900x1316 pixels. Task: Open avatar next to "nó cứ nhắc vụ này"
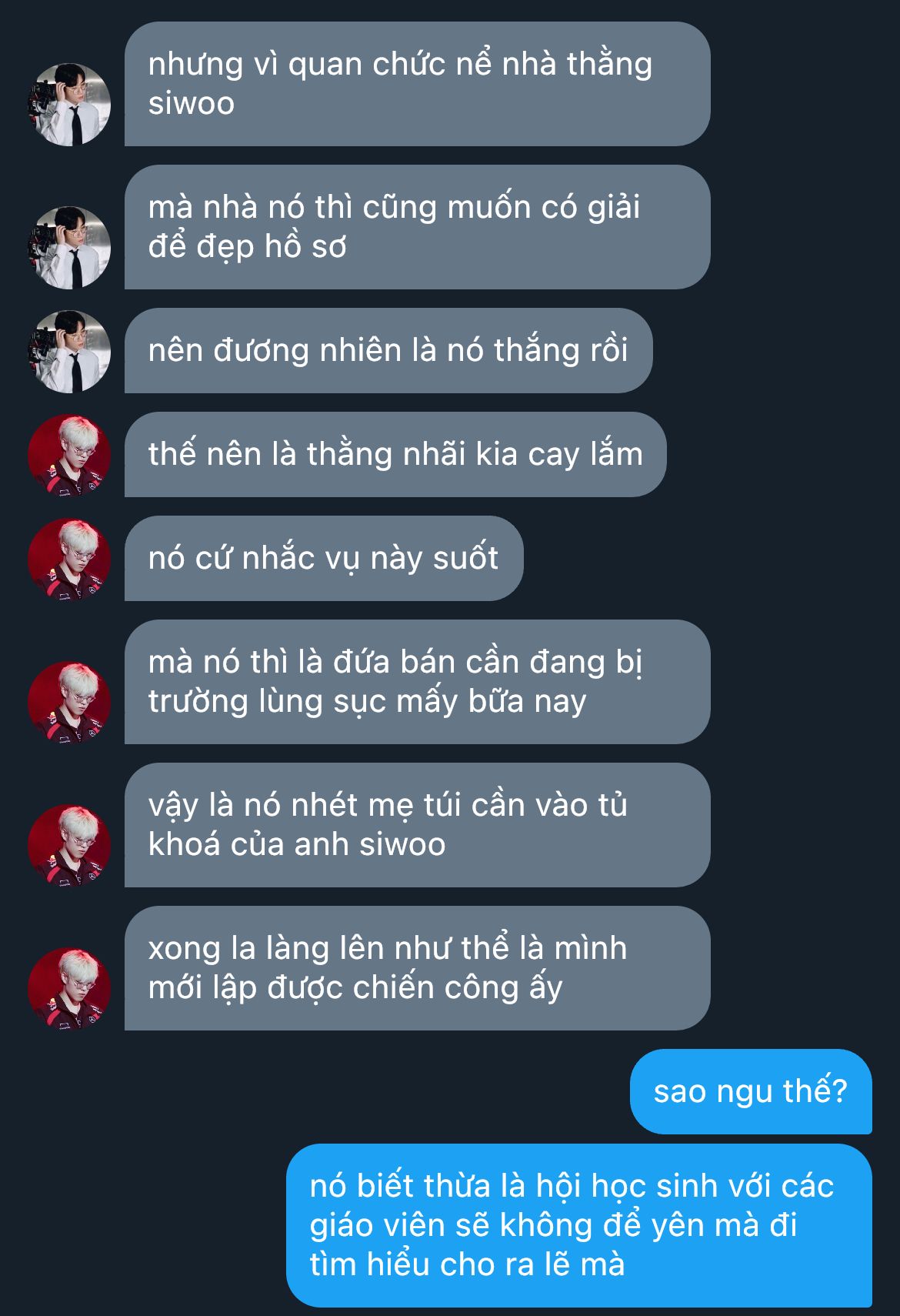click(x=69, y=559)
